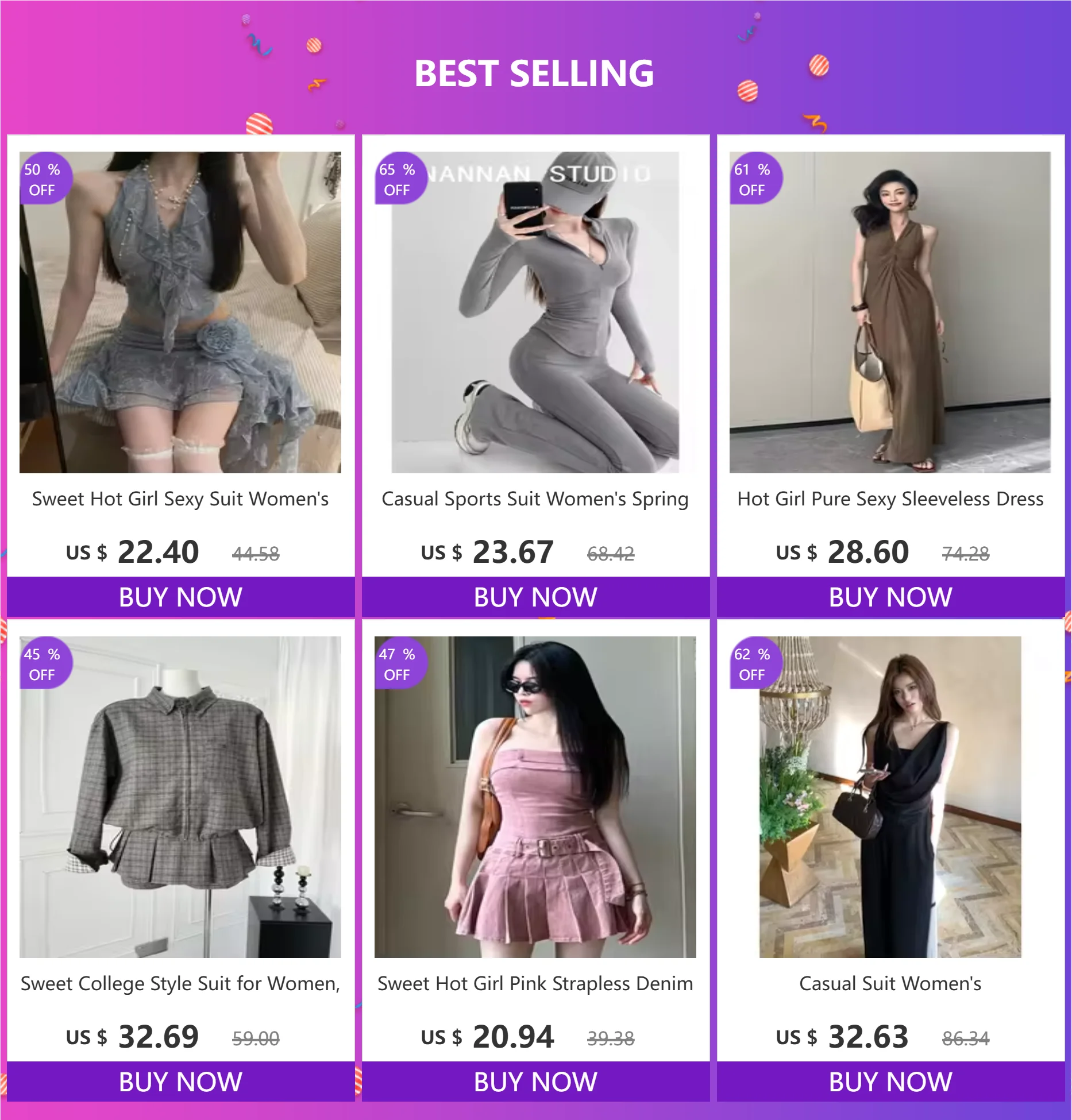Image resolution: width=1072 pixels, height=1120 pixels.
Task: Open the Sweet College Style Suit product title
Action: coord(181,984)
